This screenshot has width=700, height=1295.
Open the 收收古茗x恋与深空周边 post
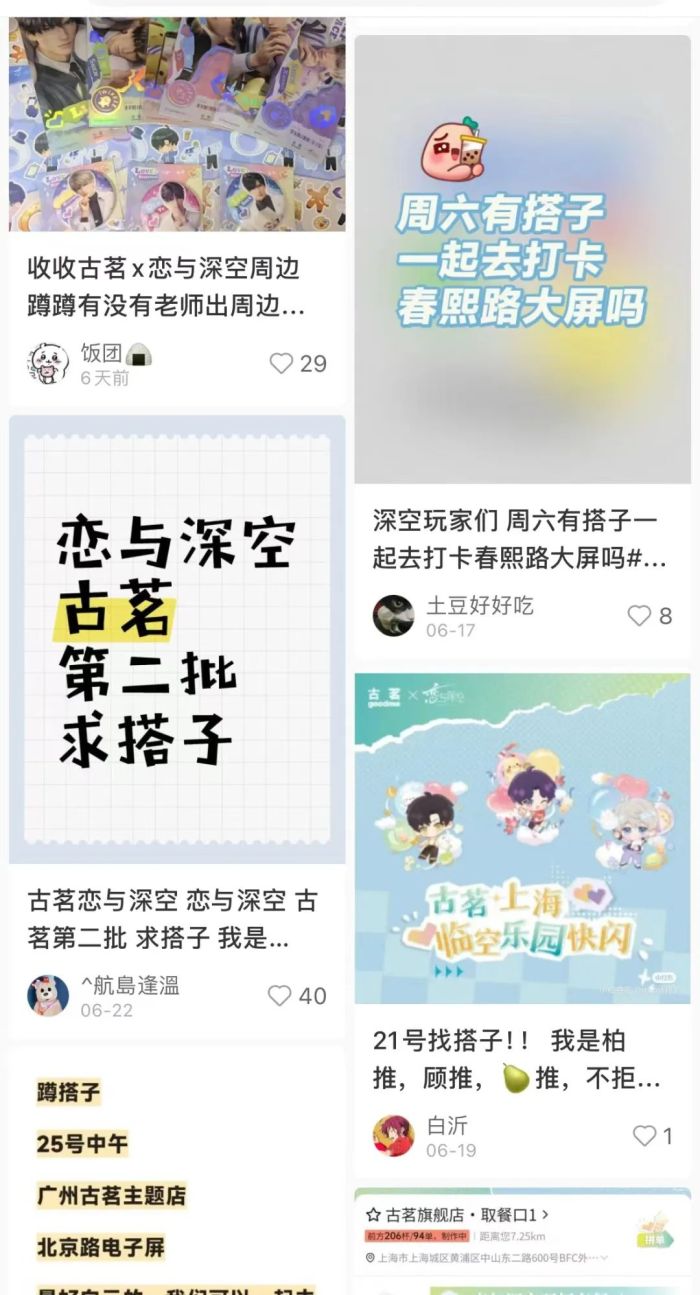pyautogui.click(x=177, y=125)
